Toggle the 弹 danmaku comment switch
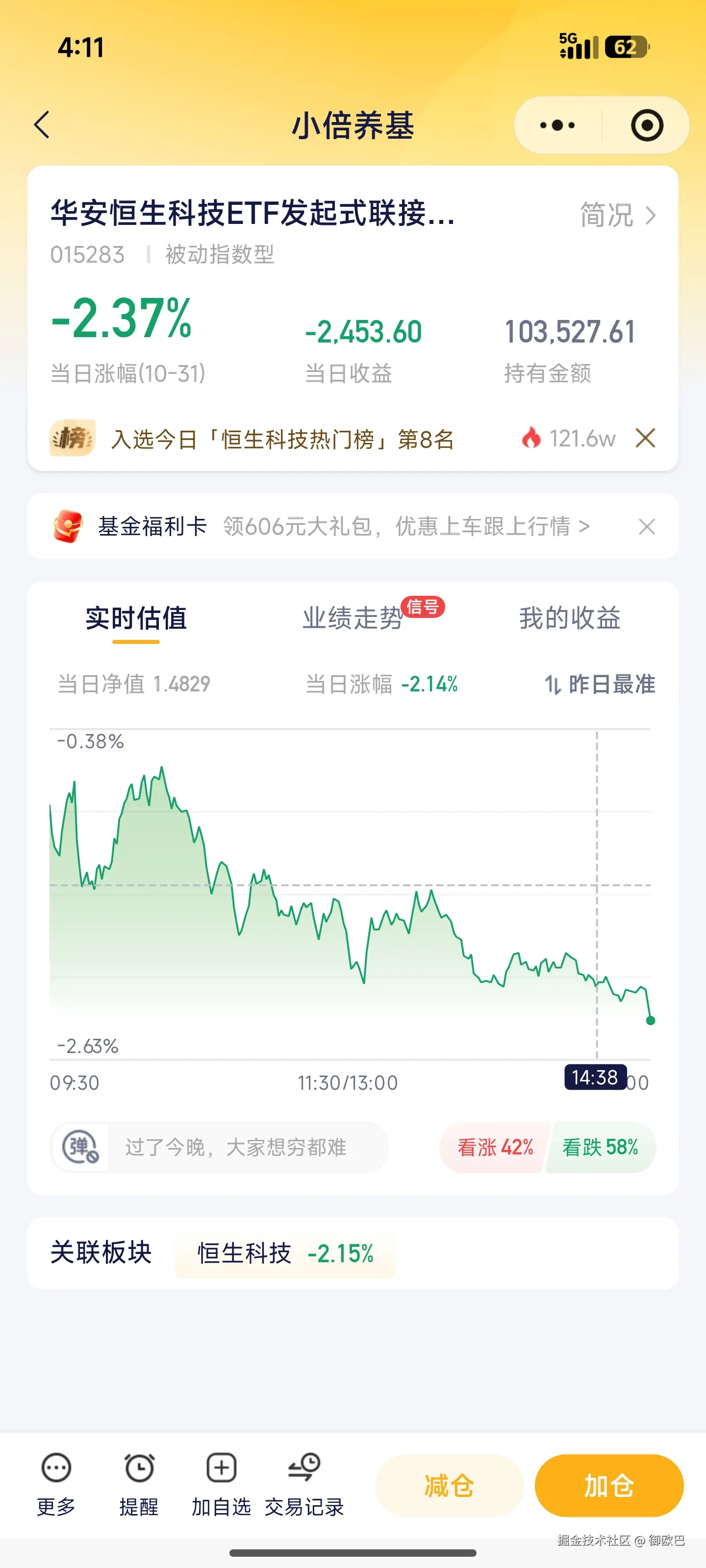The height and width of the screenshot is (1568, 706). tap(80, 1147)
